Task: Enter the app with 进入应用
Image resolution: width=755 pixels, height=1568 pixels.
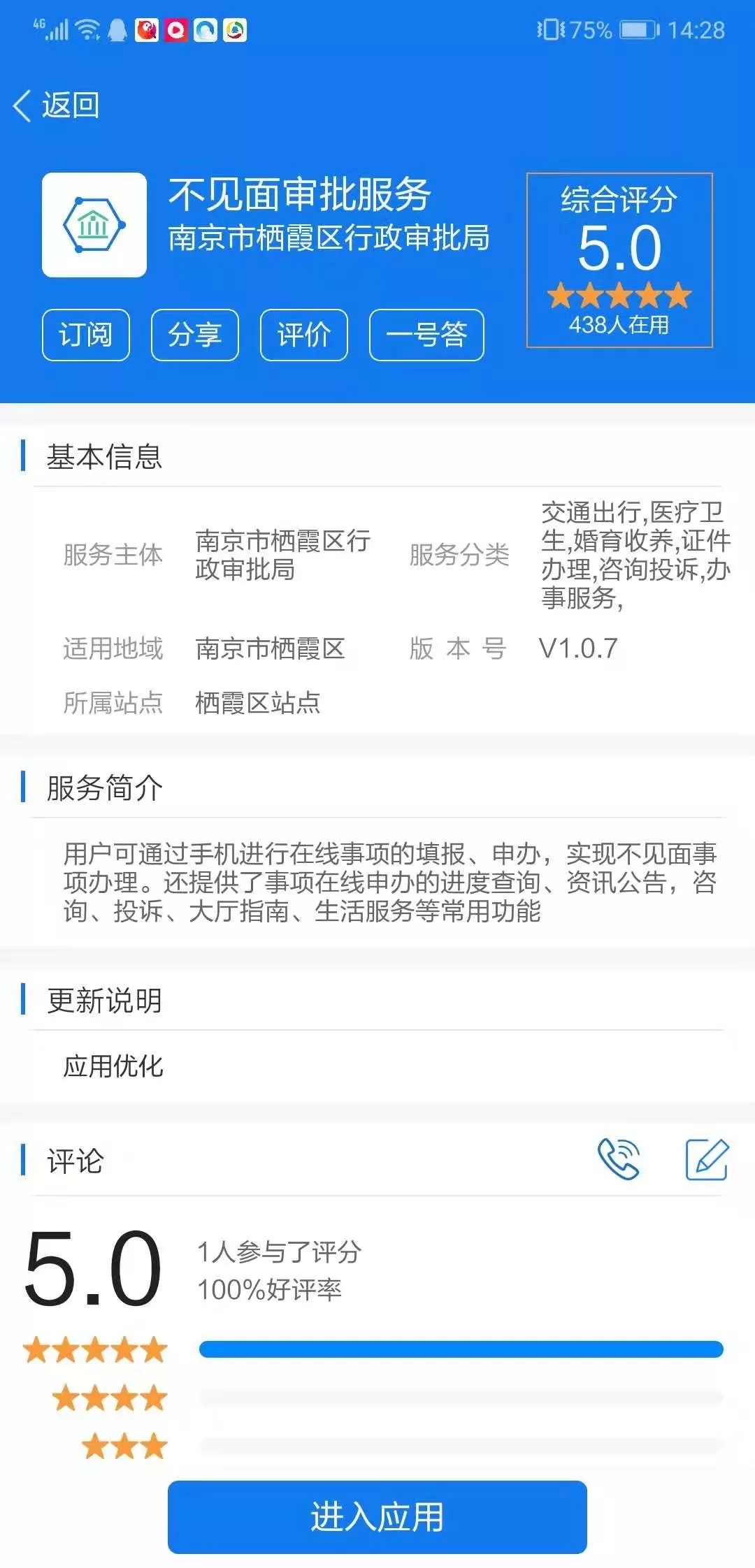Action: click(377, 1517)
